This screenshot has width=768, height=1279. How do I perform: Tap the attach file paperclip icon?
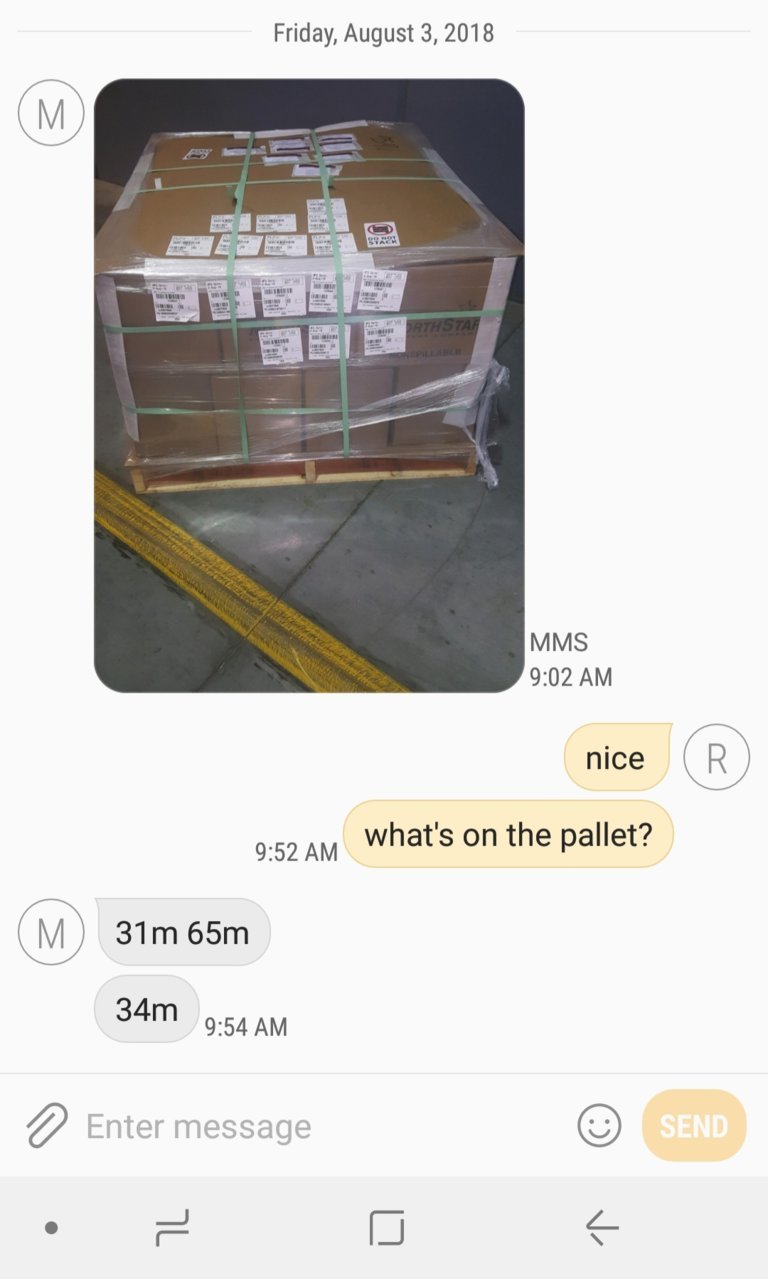point(46,1126)
